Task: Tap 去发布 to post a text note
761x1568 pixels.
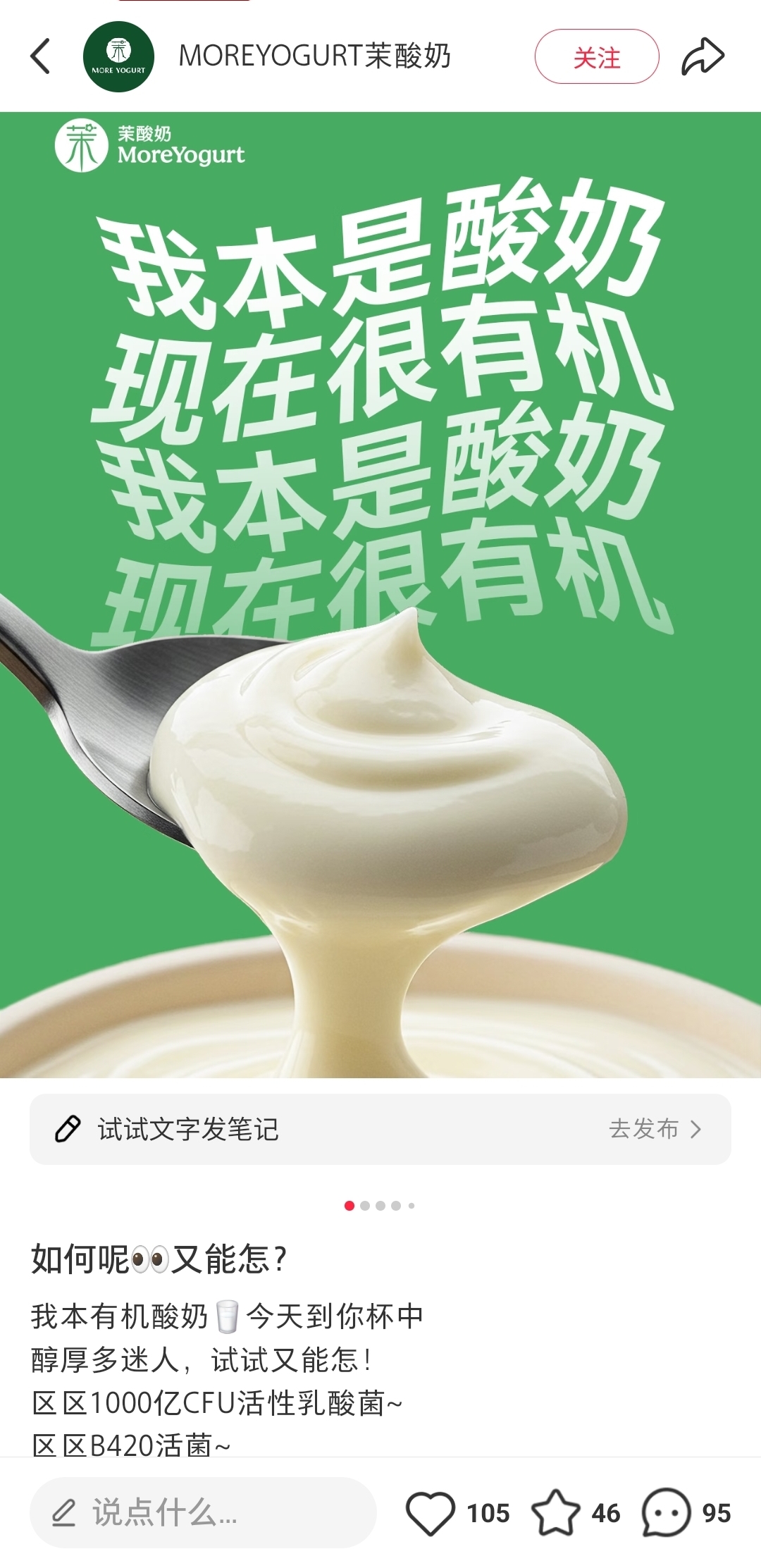Action: 655,1129
